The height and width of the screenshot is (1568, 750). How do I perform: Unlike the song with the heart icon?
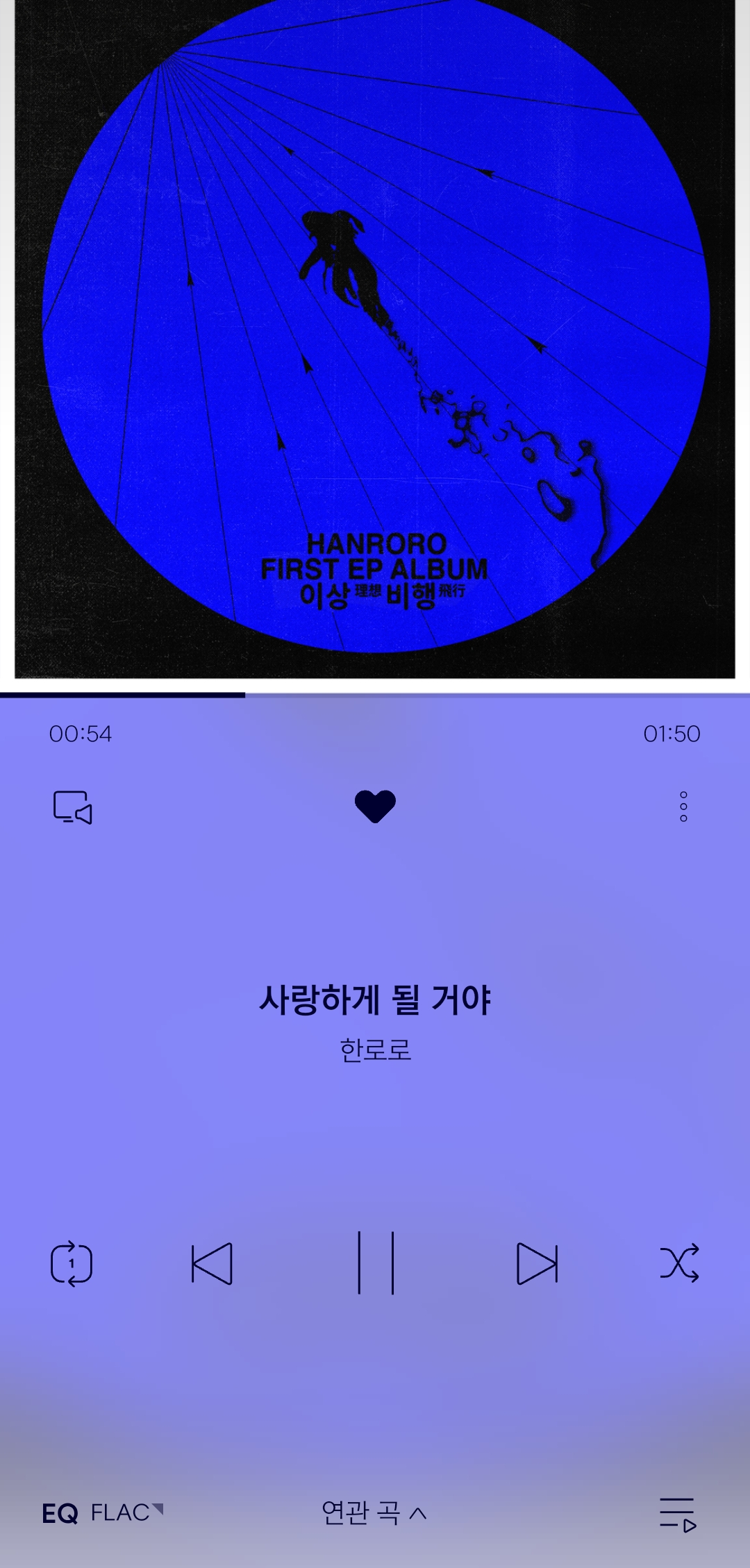[375, 807]
